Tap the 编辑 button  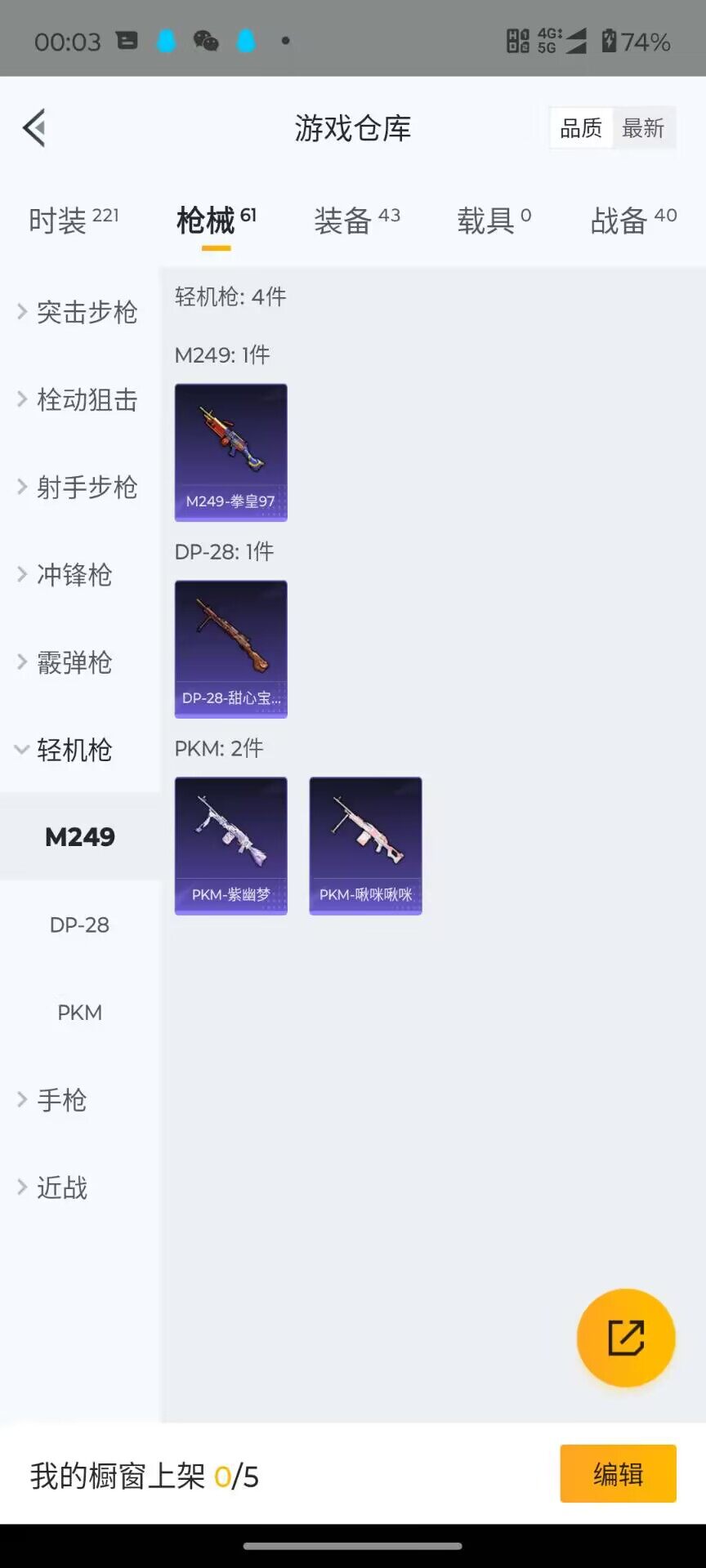coord(618,1474)
